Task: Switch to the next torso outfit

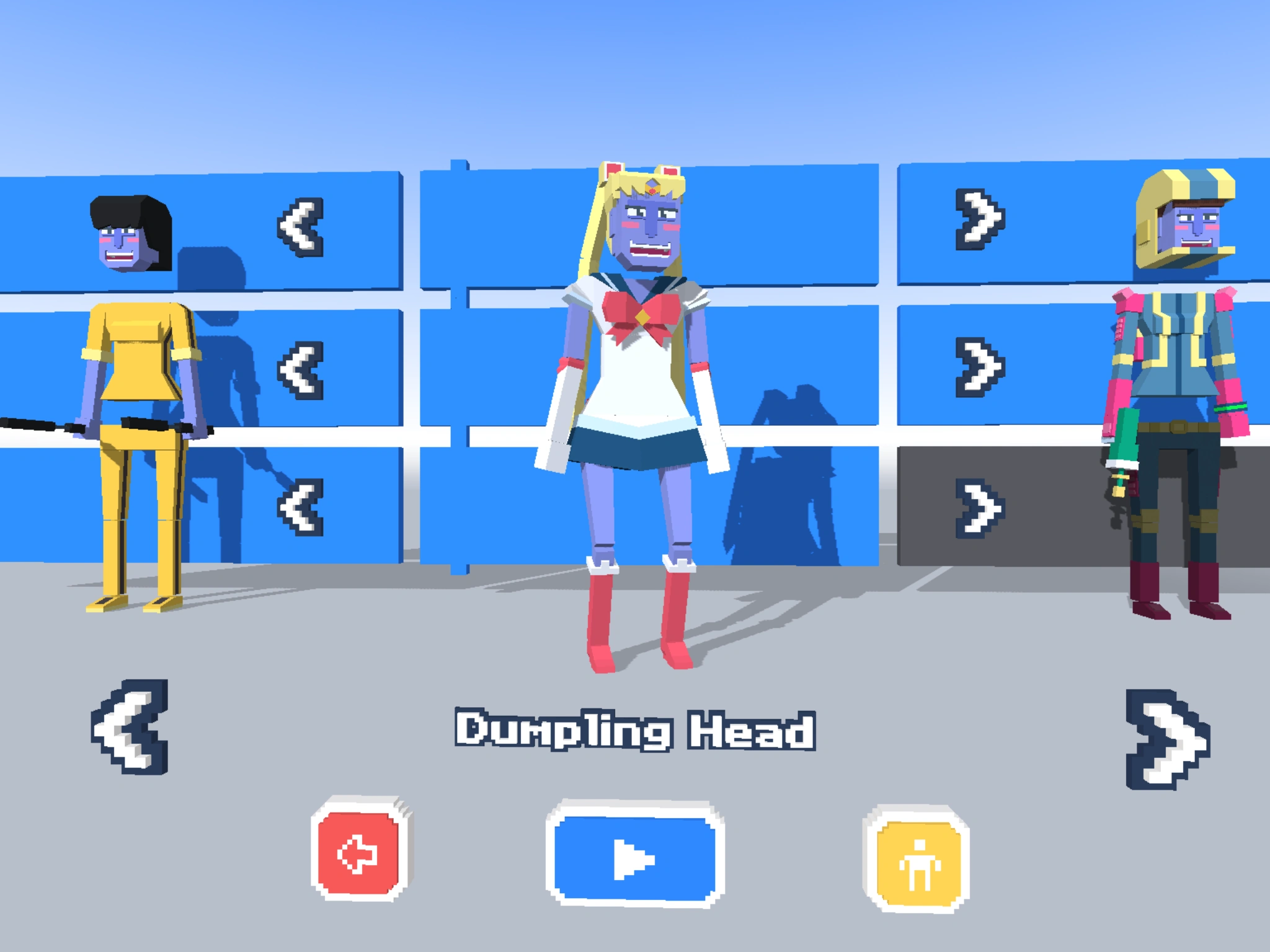Action: (x=979, y=367)
